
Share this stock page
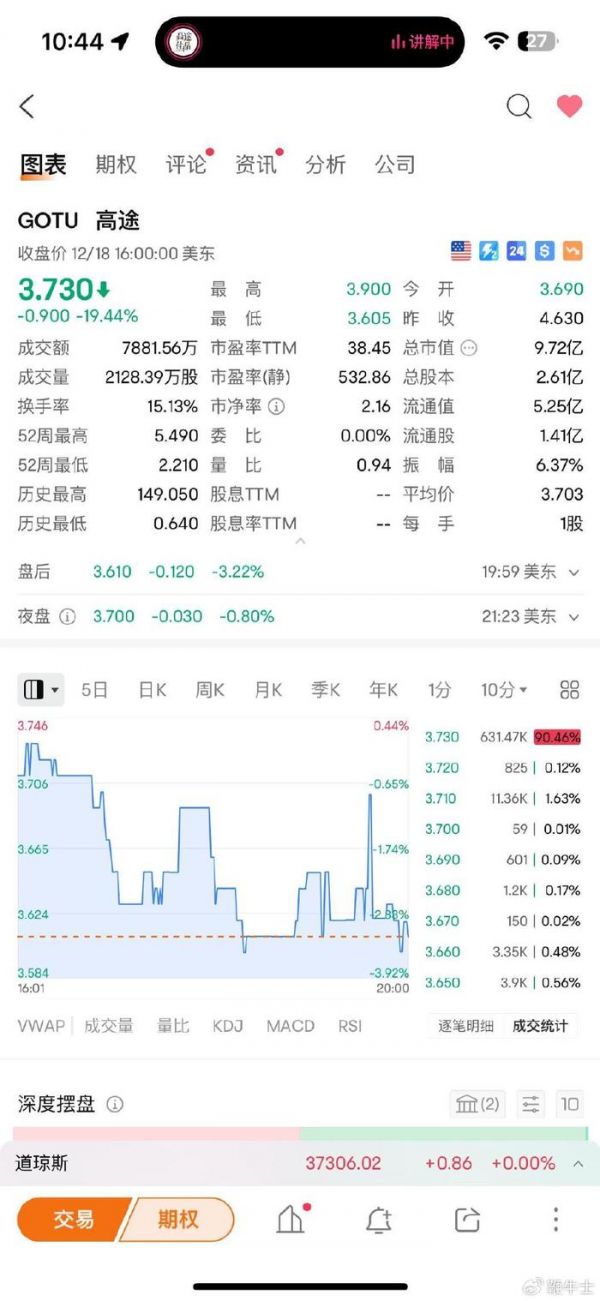tap(467, 1219)
